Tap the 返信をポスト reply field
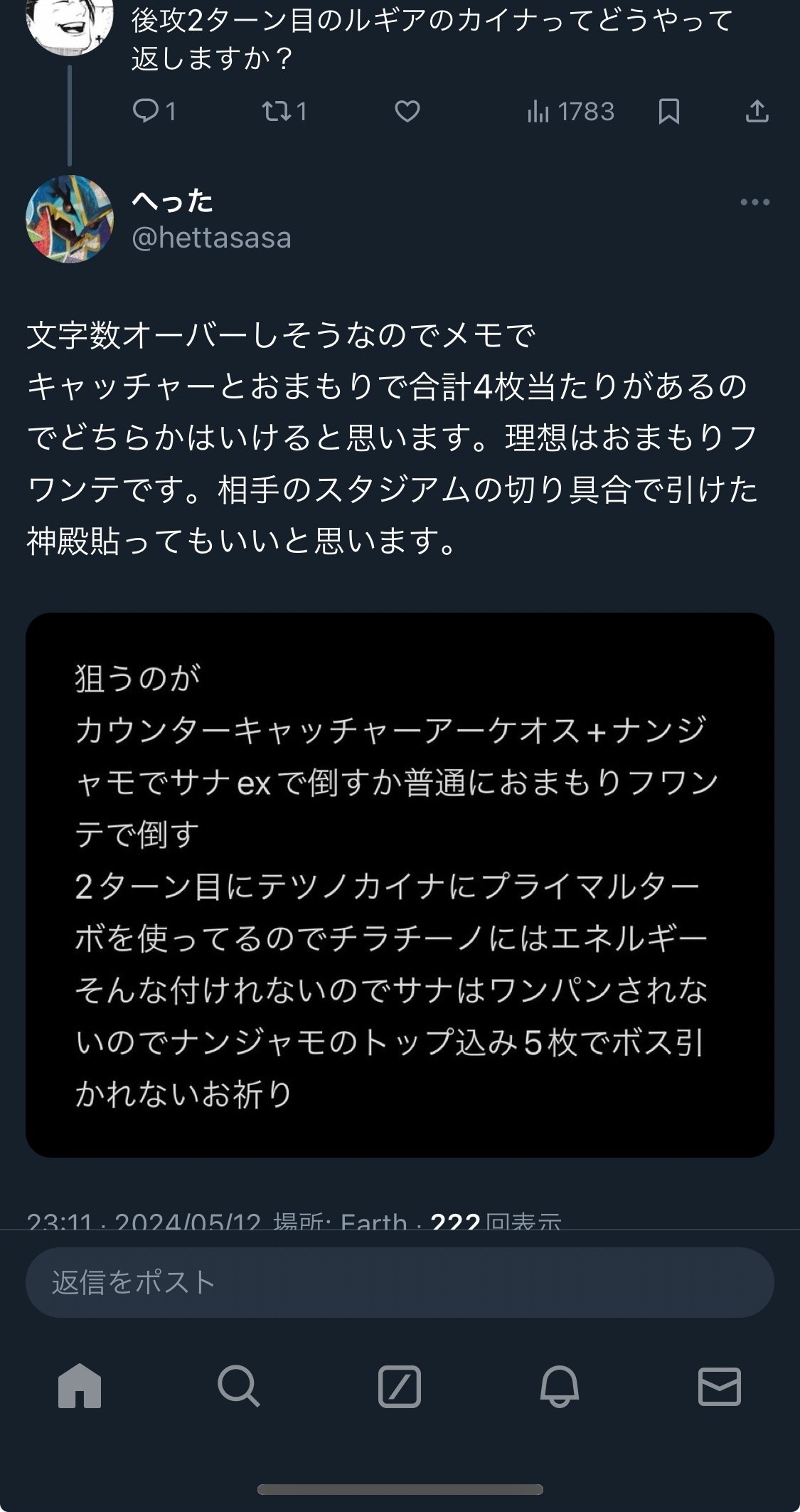Screen dimensions: 800x1512 pyautogui.click(x=400, y=1282)
